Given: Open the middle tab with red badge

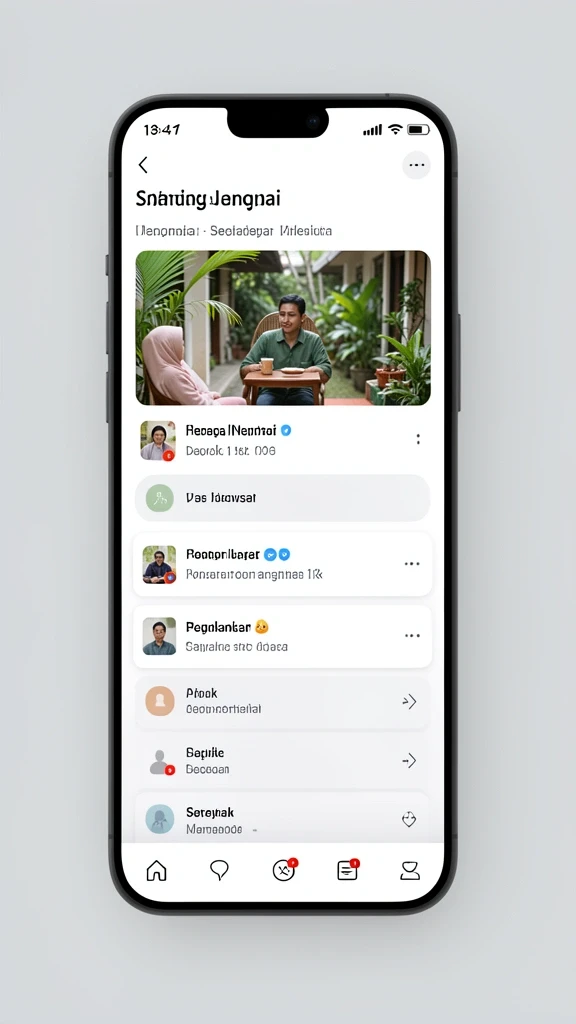Looking at the screenshot, I should [284, 870].
